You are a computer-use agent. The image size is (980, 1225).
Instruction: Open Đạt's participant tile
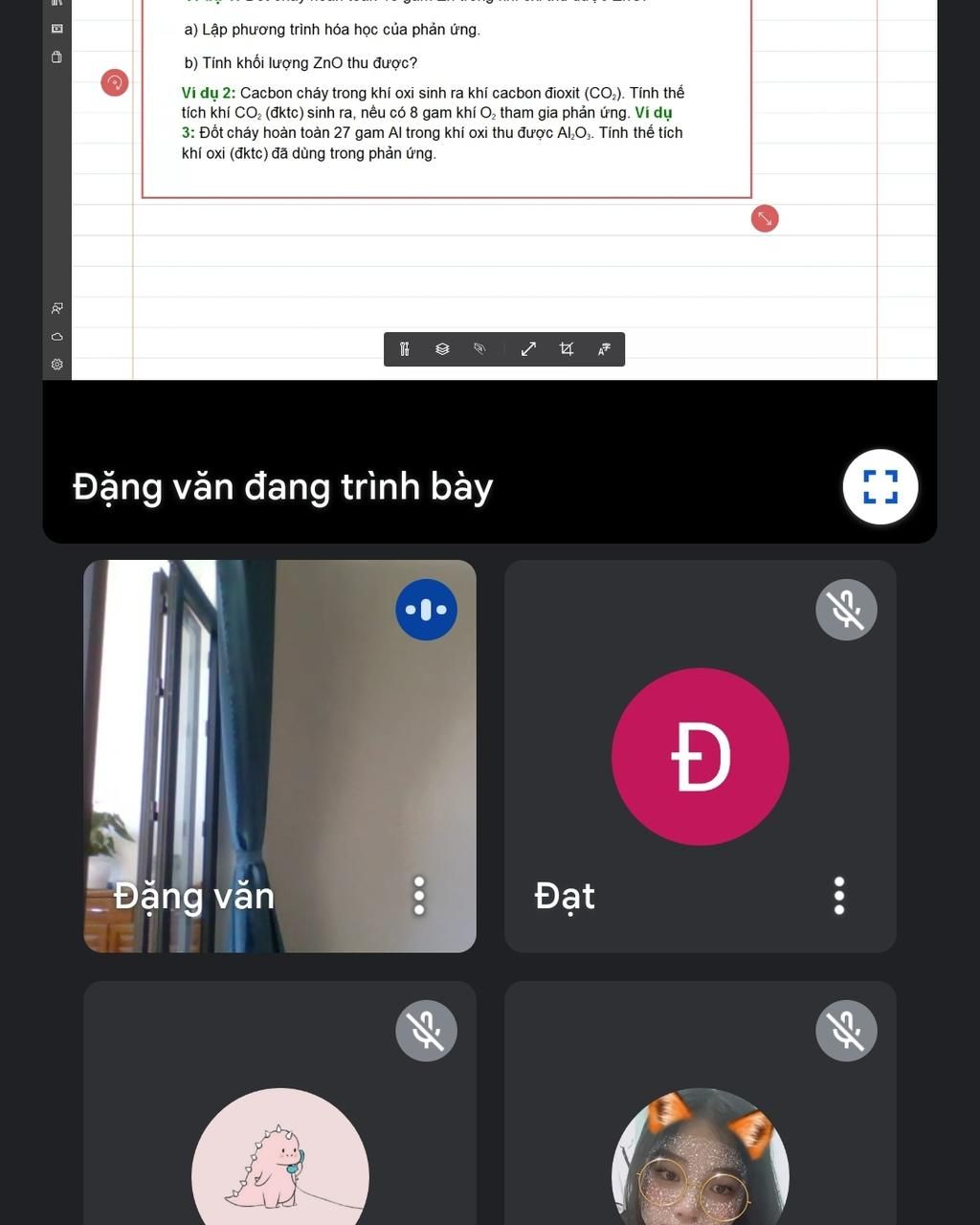(x=700, y=756)
